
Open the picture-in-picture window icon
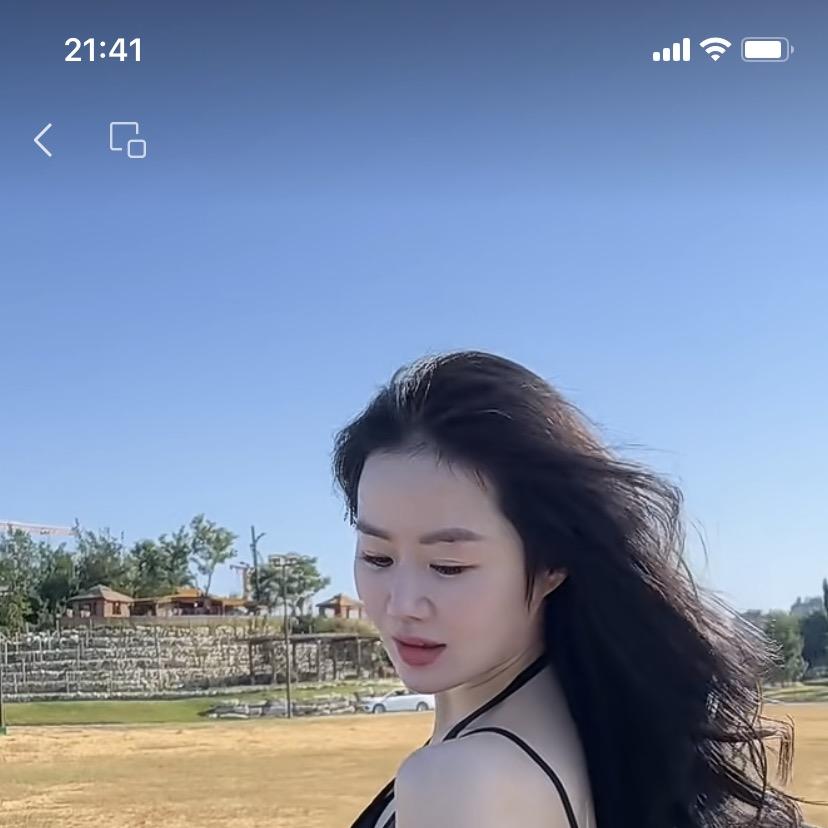click(x=128, y=140)
